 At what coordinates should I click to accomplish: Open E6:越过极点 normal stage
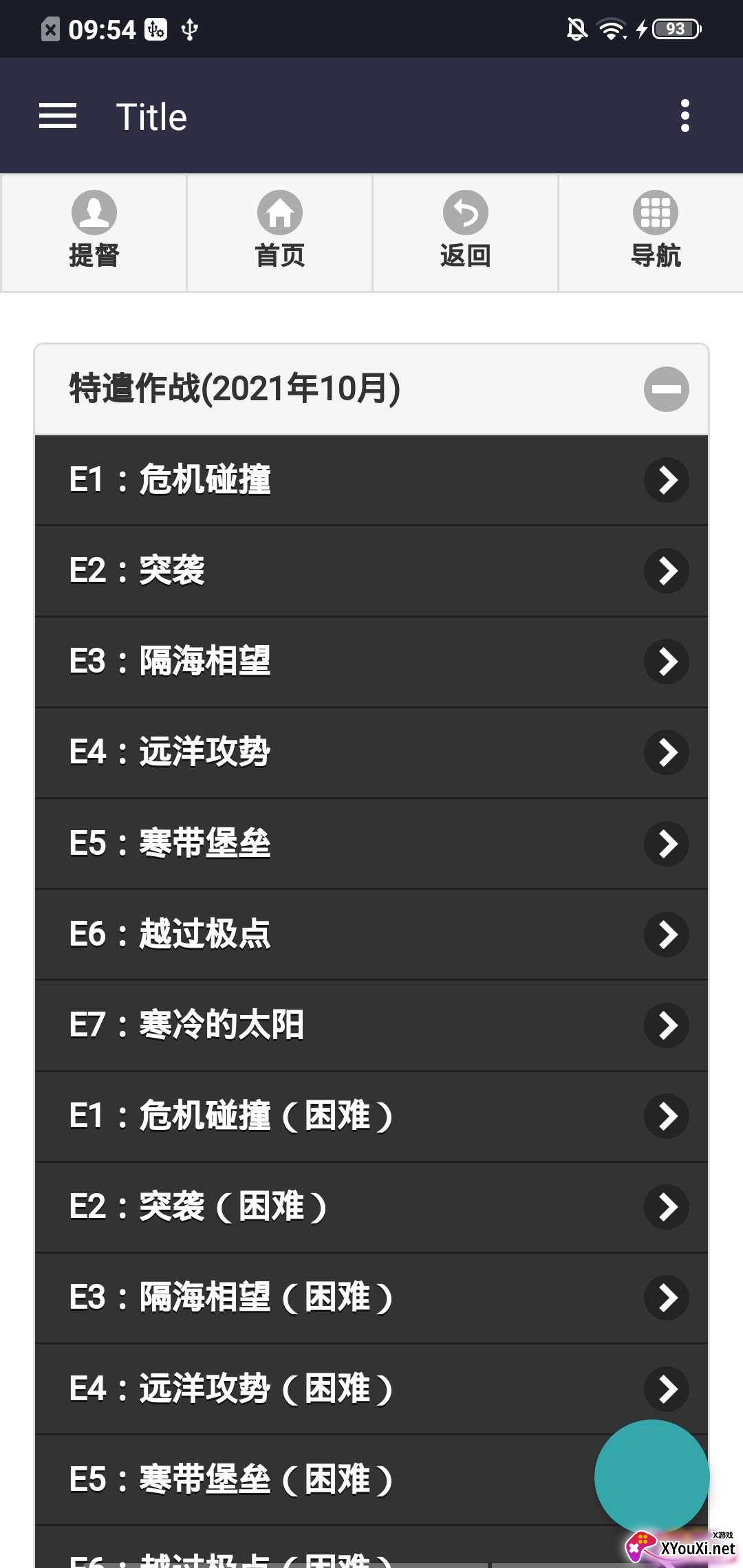(371, 934)
